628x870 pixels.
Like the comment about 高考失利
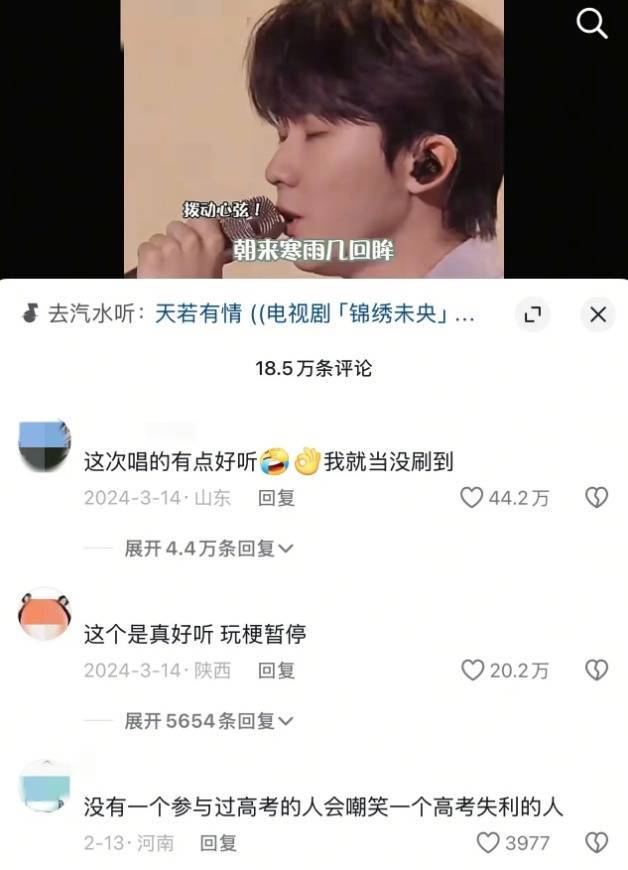[487, 843]
